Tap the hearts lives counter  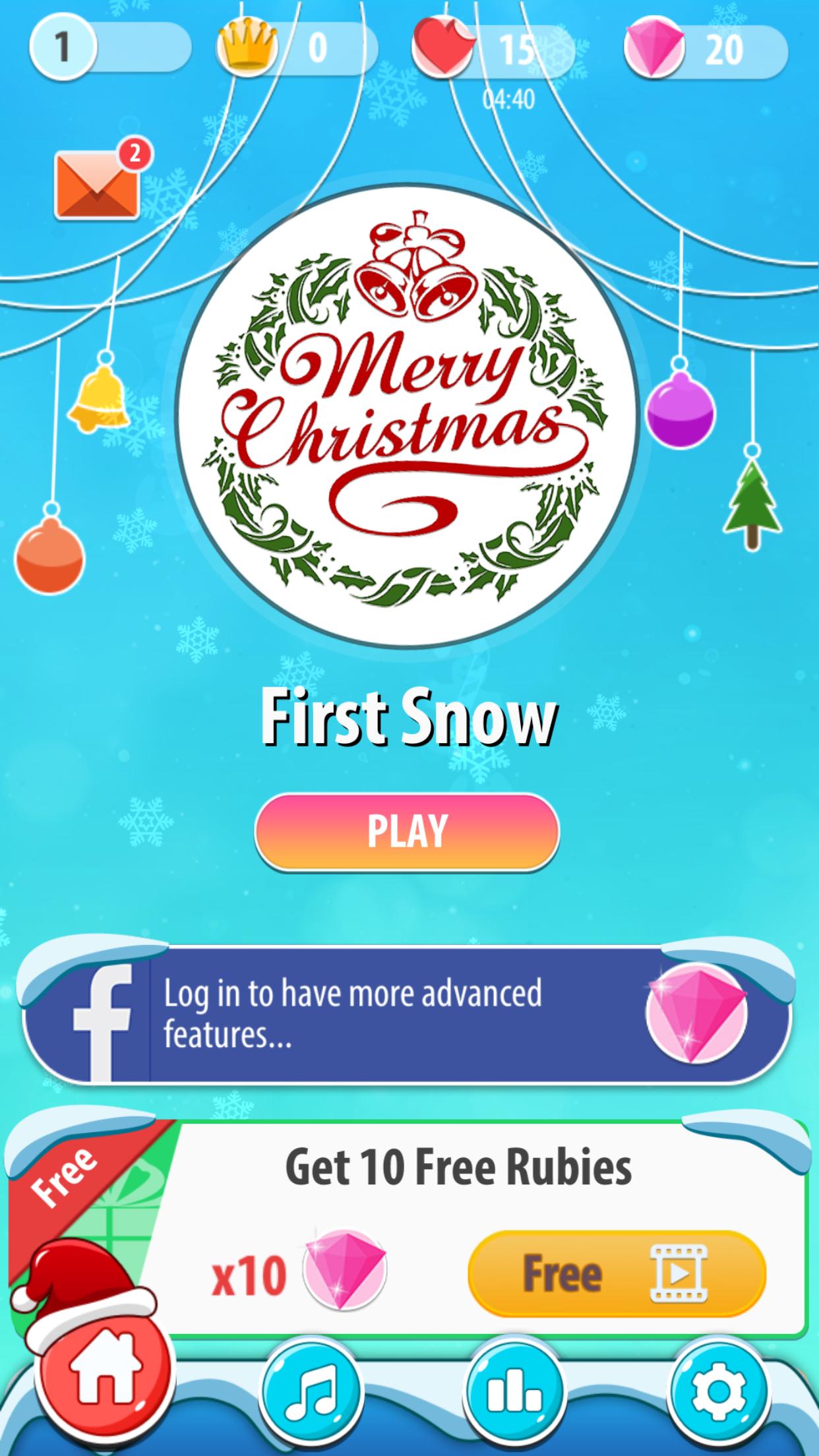click(x=491, y=50)
